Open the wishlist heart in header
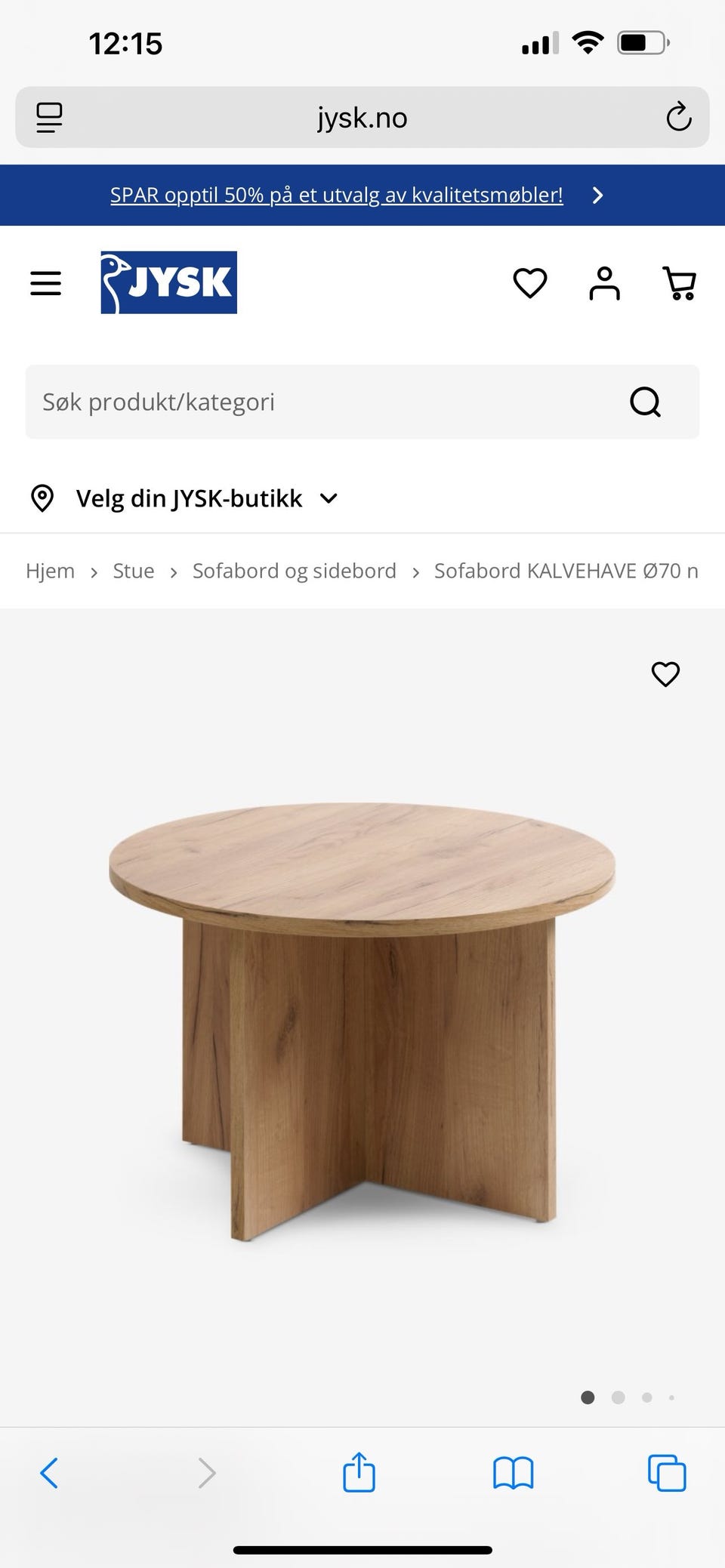This screenshot has height=1568, width=725. [x=529, y=283]
